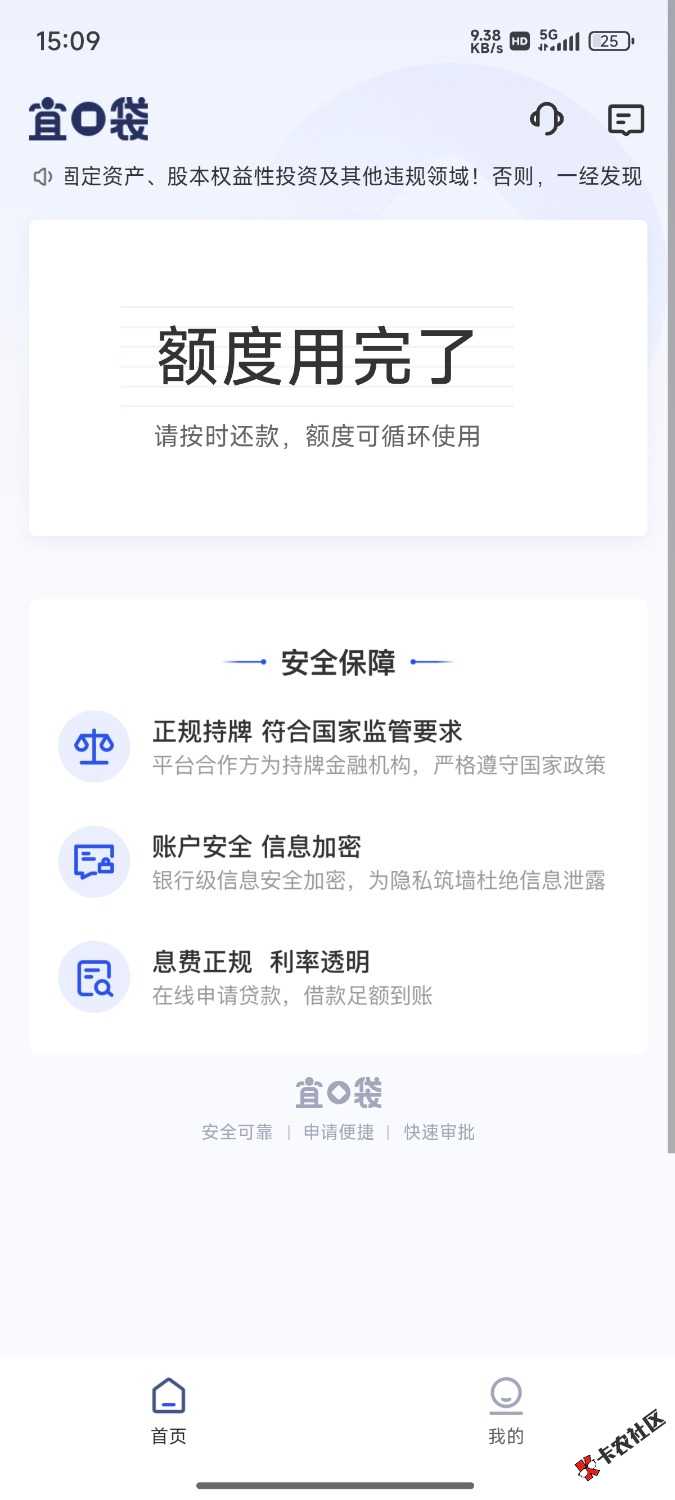The height and width of the screenshot is (1500, 675).
Task: Go to the 首页 tab
Action: tap(169, 1410)
